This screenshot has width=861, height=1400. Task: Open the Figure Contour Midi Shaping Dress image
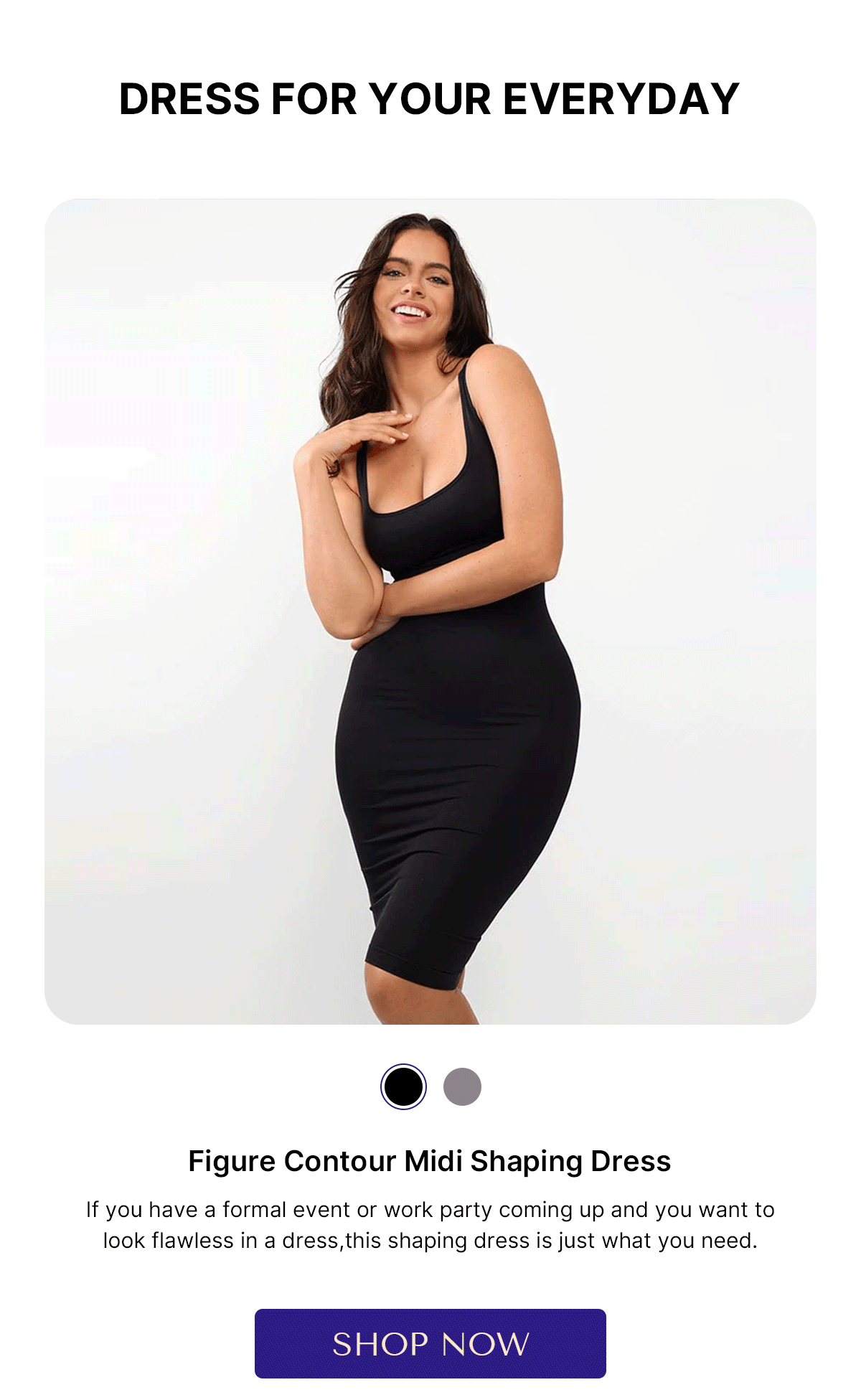(x=430, y=611)
